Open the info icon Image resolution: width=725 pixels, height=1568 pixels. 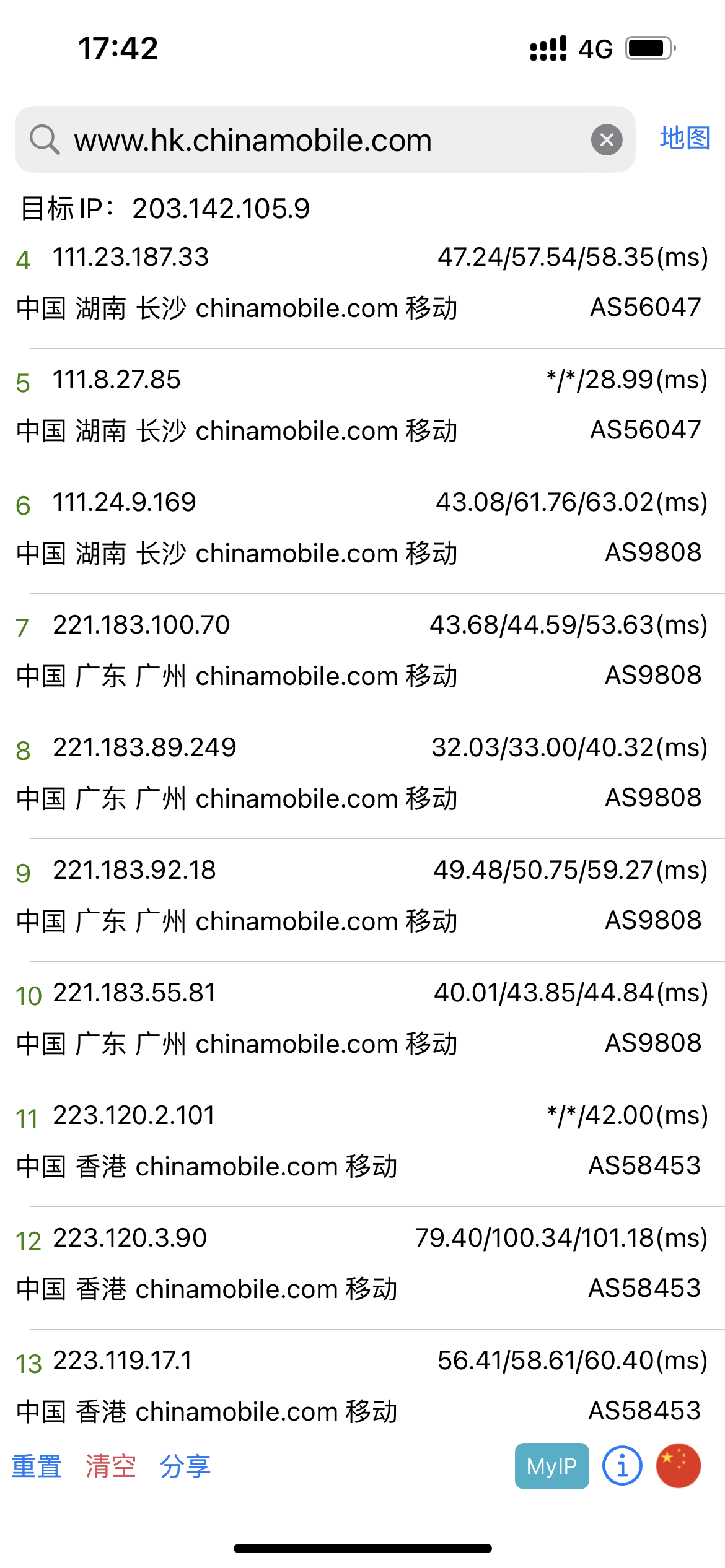click(x=622, y=1466)
